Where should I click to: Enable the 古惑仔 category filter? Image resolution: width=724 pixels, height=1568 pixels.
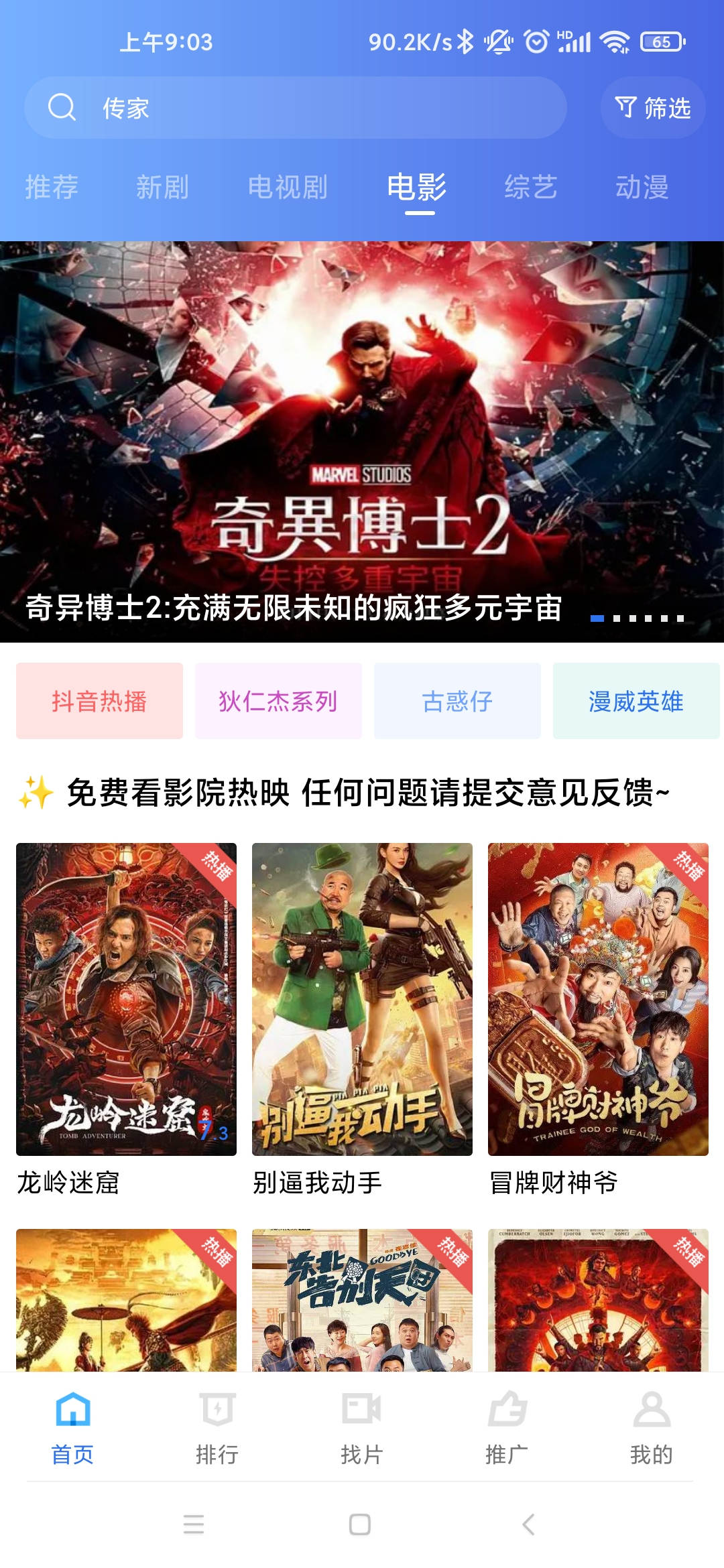tap(456, 703)
